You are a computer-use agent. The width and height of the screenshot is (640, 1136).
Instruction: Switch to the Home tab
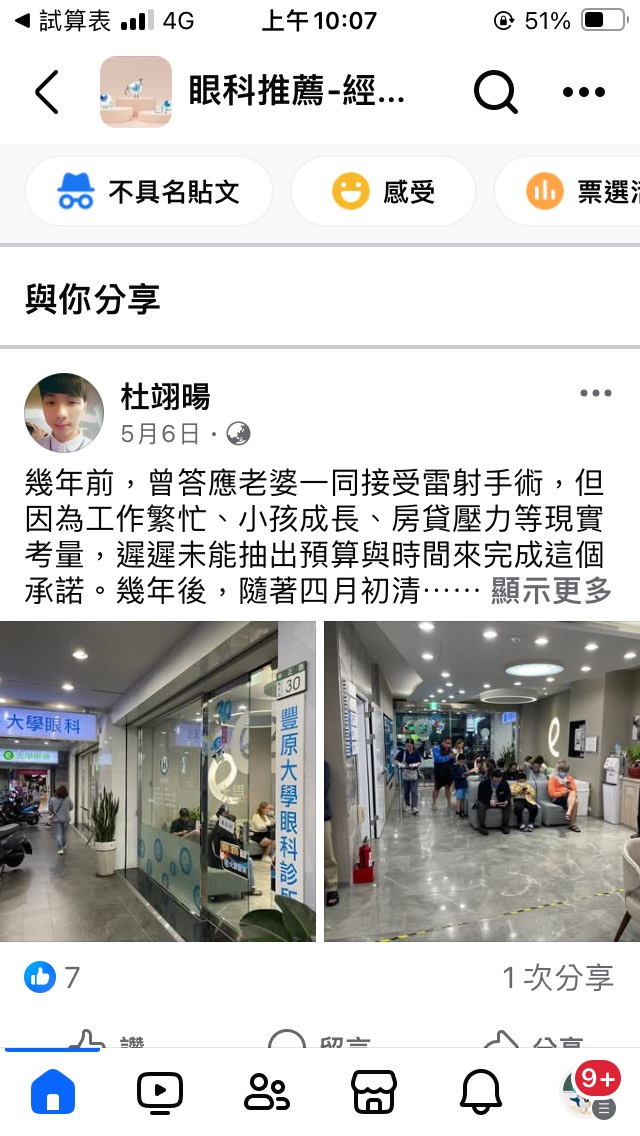tap(53, 1092)
